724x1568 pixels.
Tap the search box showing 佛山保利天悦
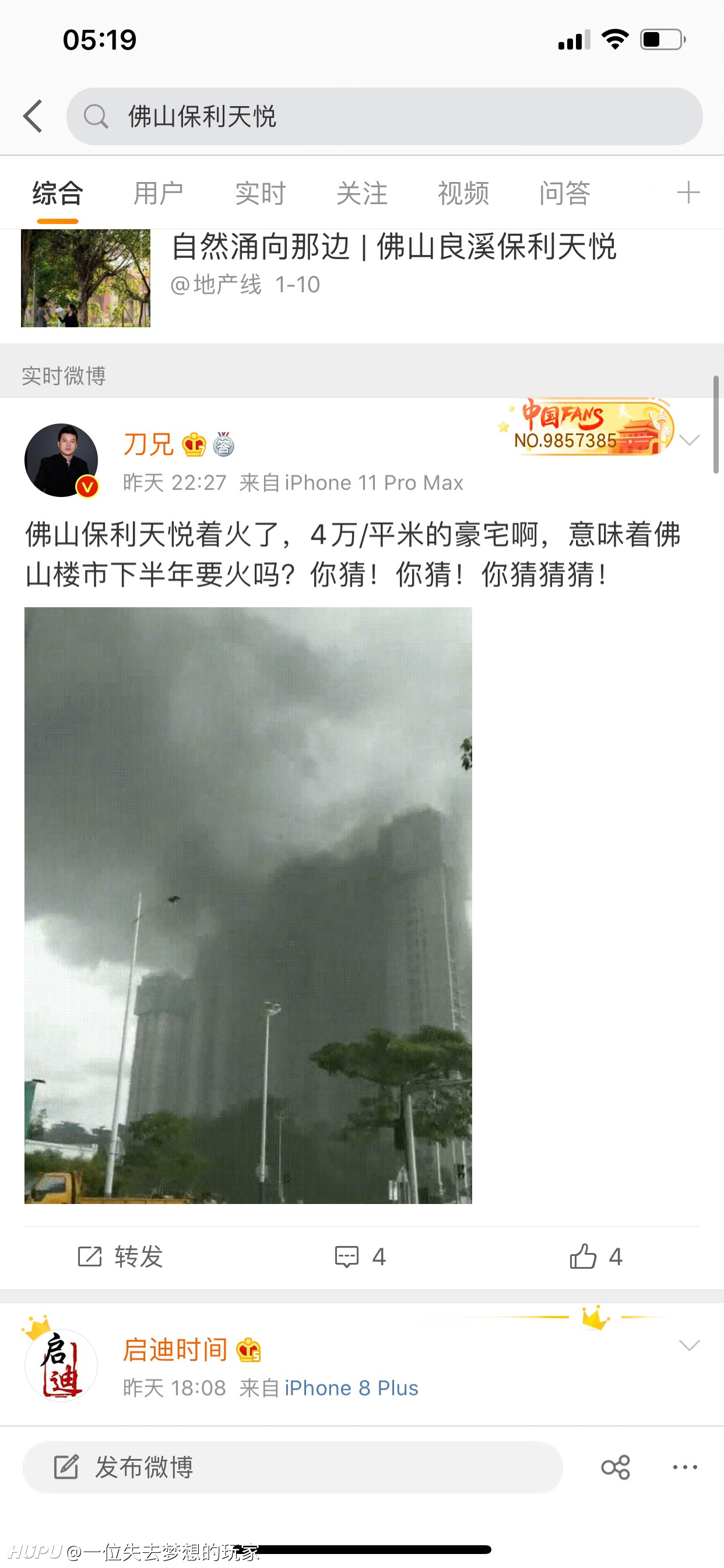click(x=384, y=116)
